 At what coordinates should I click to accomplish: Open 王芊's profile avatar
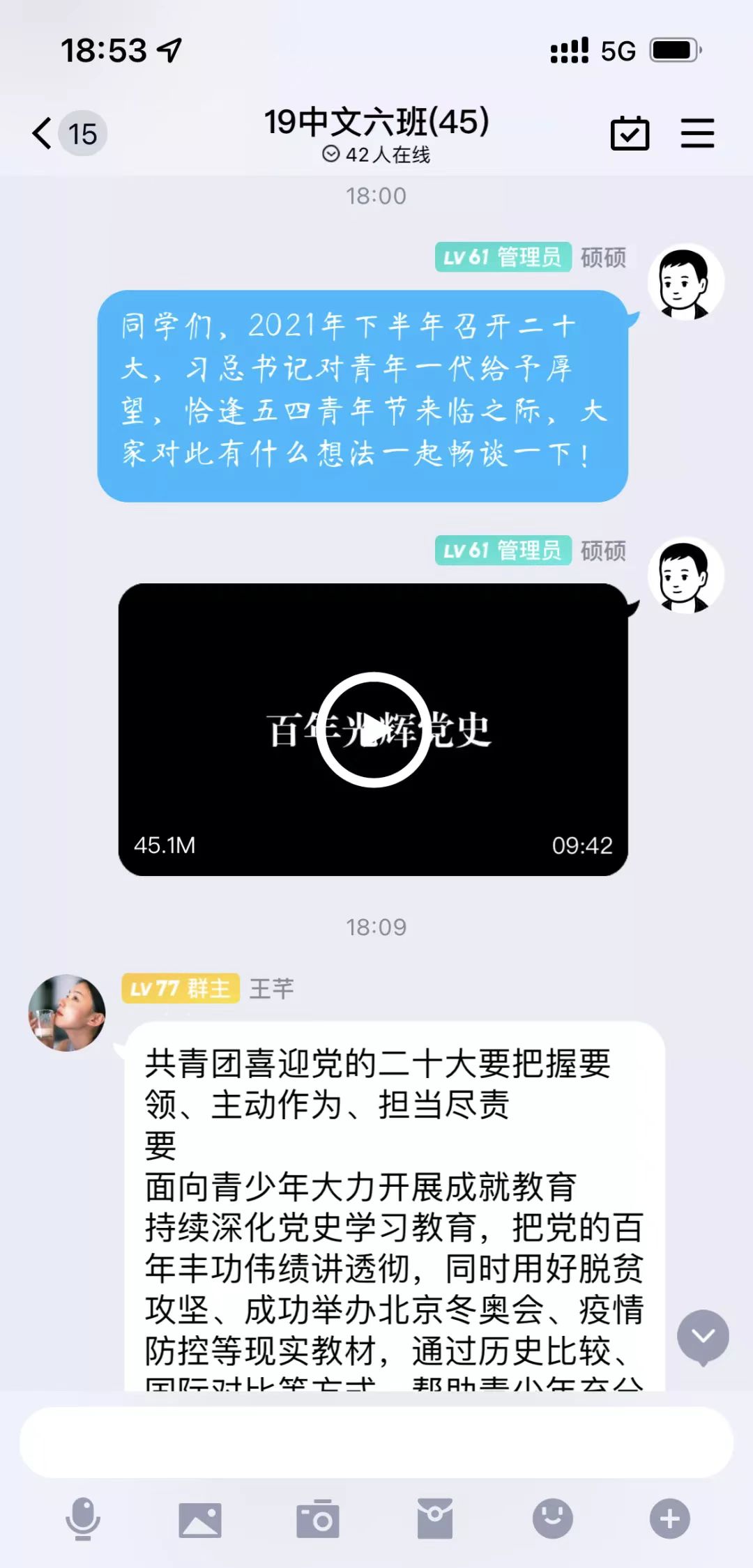coord(67,1013)
